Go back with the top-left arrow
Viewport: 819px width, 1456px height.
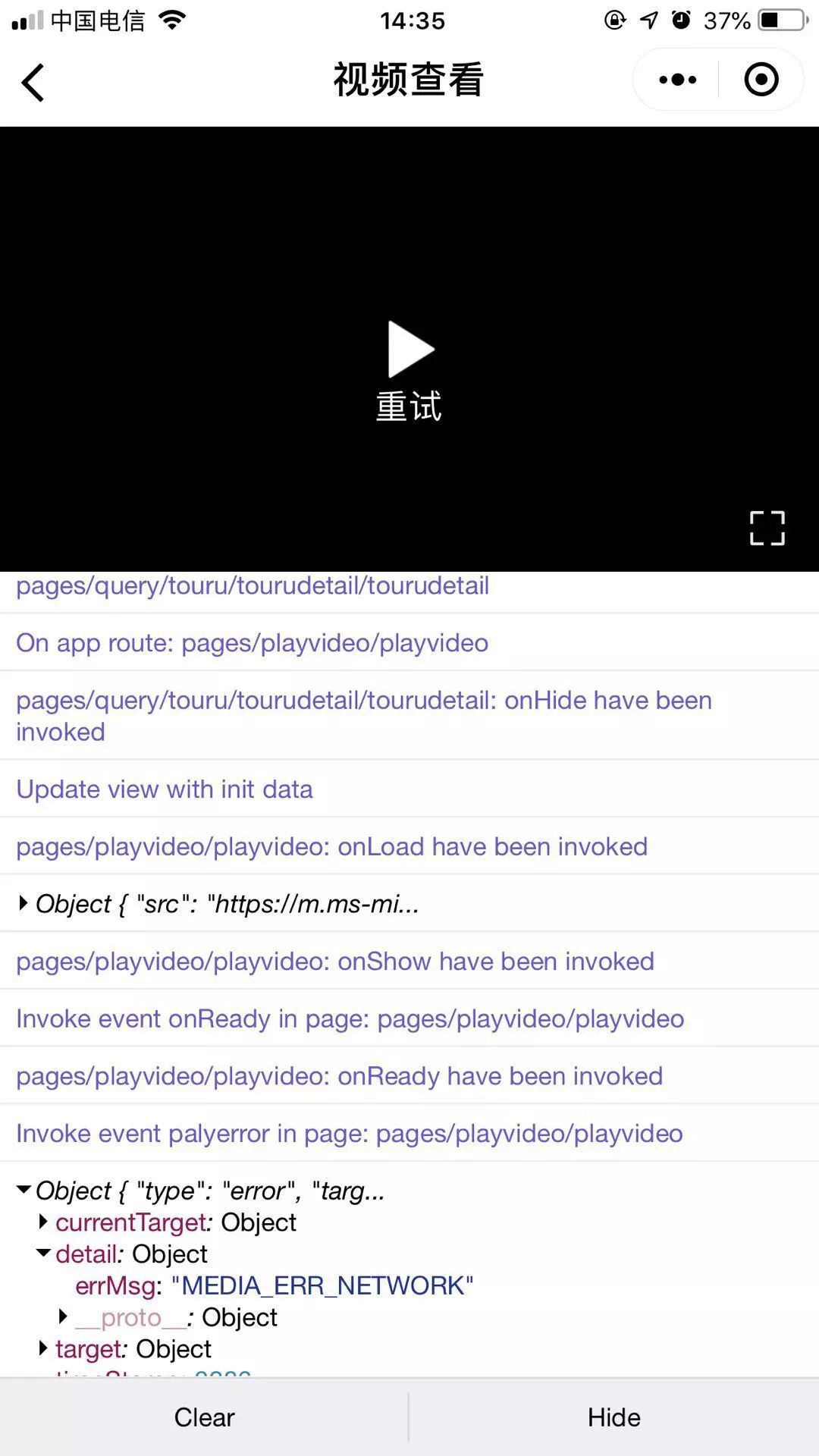(x=33, y=82)
